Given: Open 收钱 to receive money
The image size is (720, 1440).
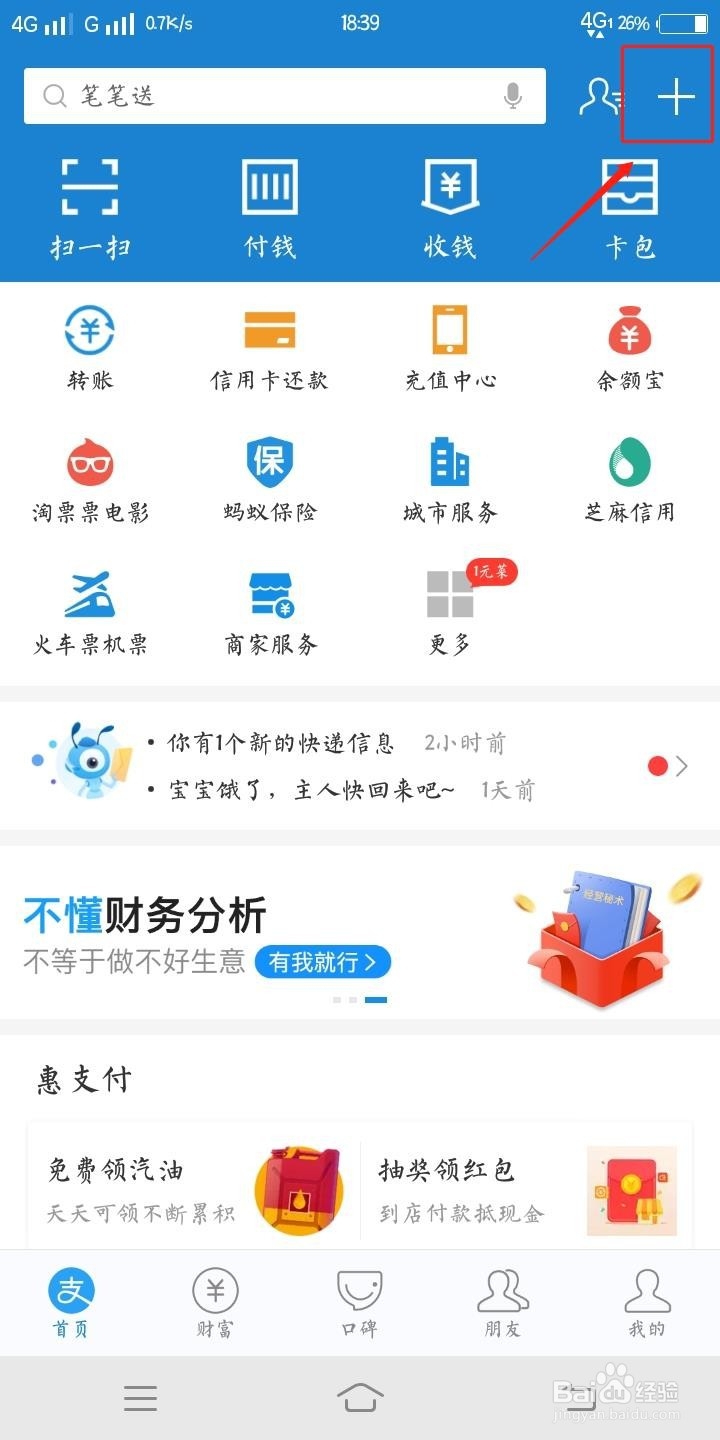Looking at the screenshot, I should point(450,209).
